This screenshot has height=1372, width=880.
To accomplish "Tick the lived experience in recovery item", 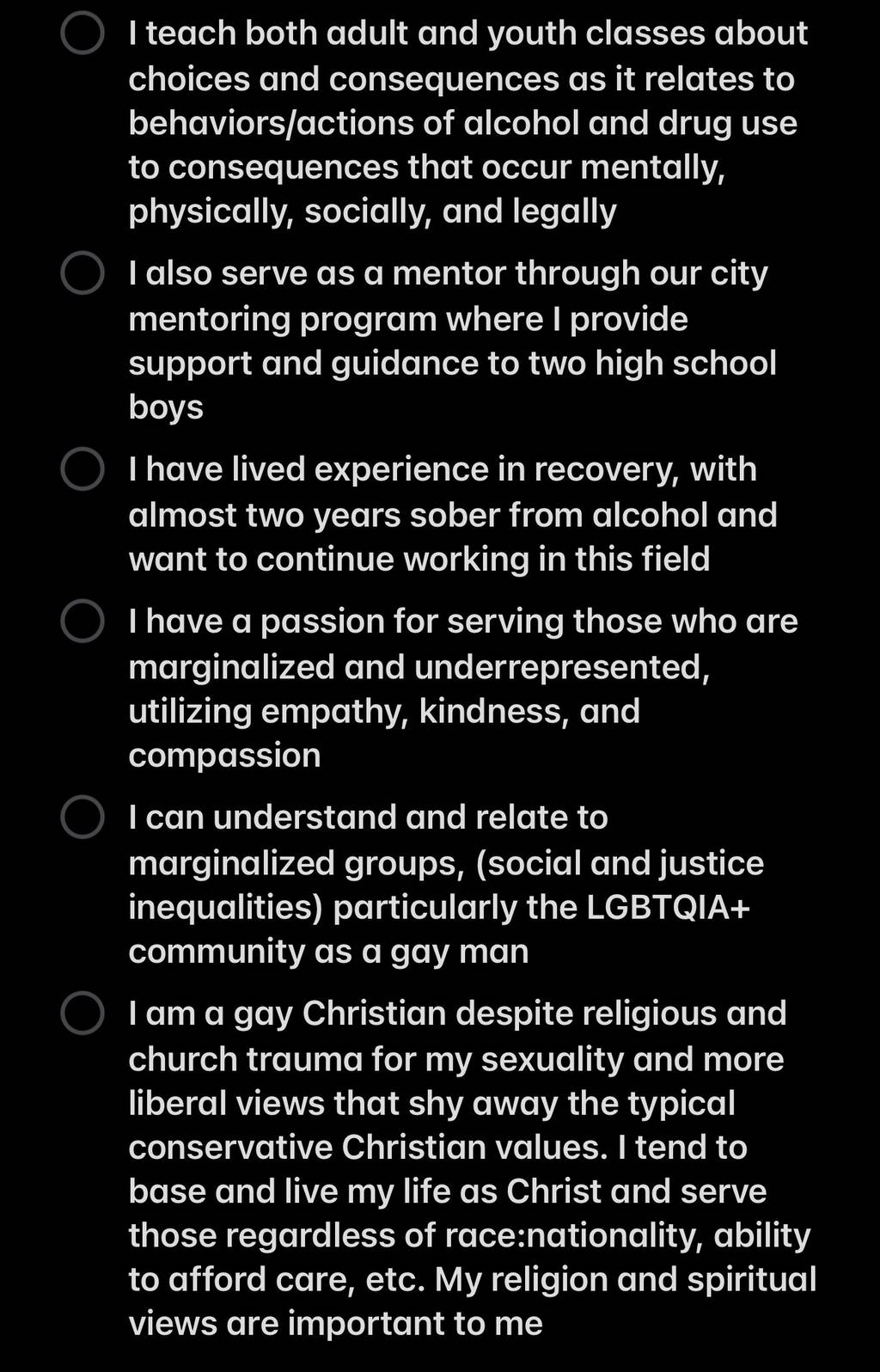I will tap(82, 469).
